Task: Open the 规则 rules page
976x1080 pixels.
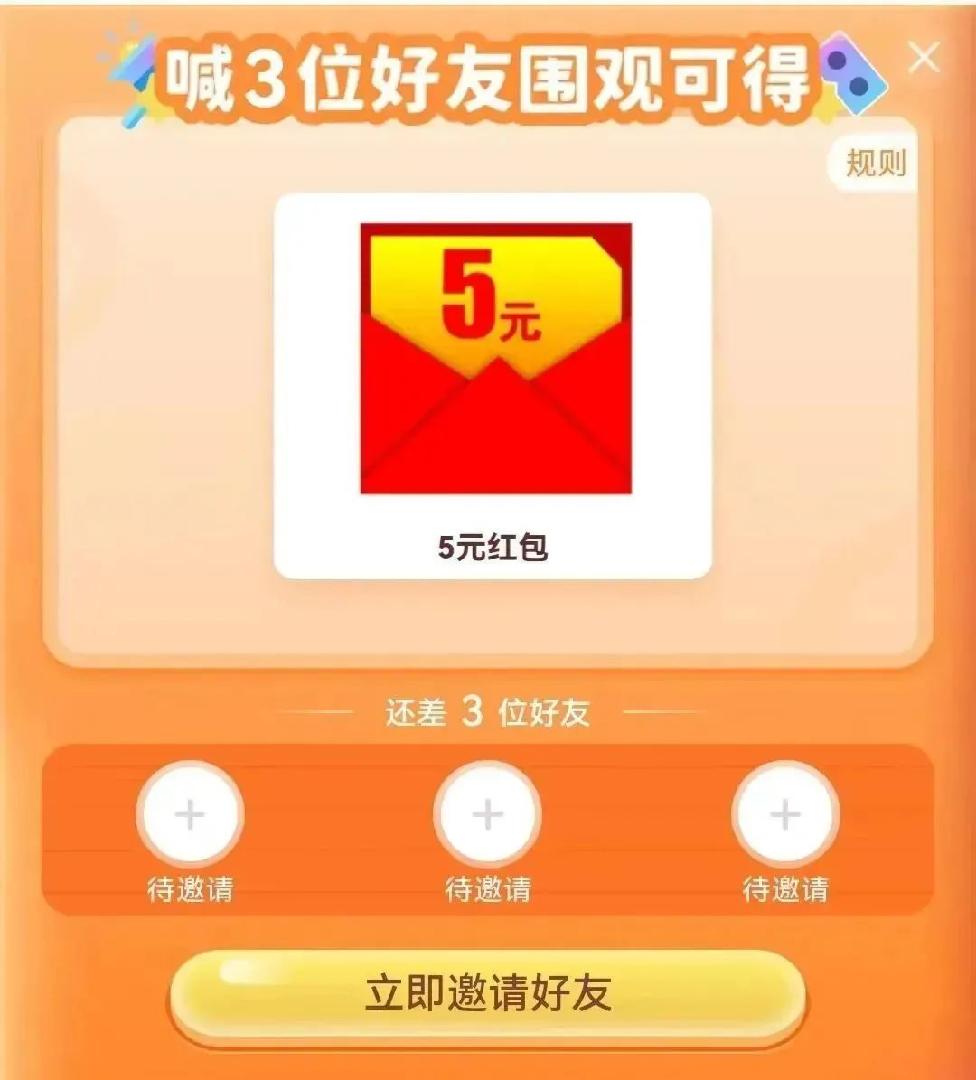Action: click(875, 162)
